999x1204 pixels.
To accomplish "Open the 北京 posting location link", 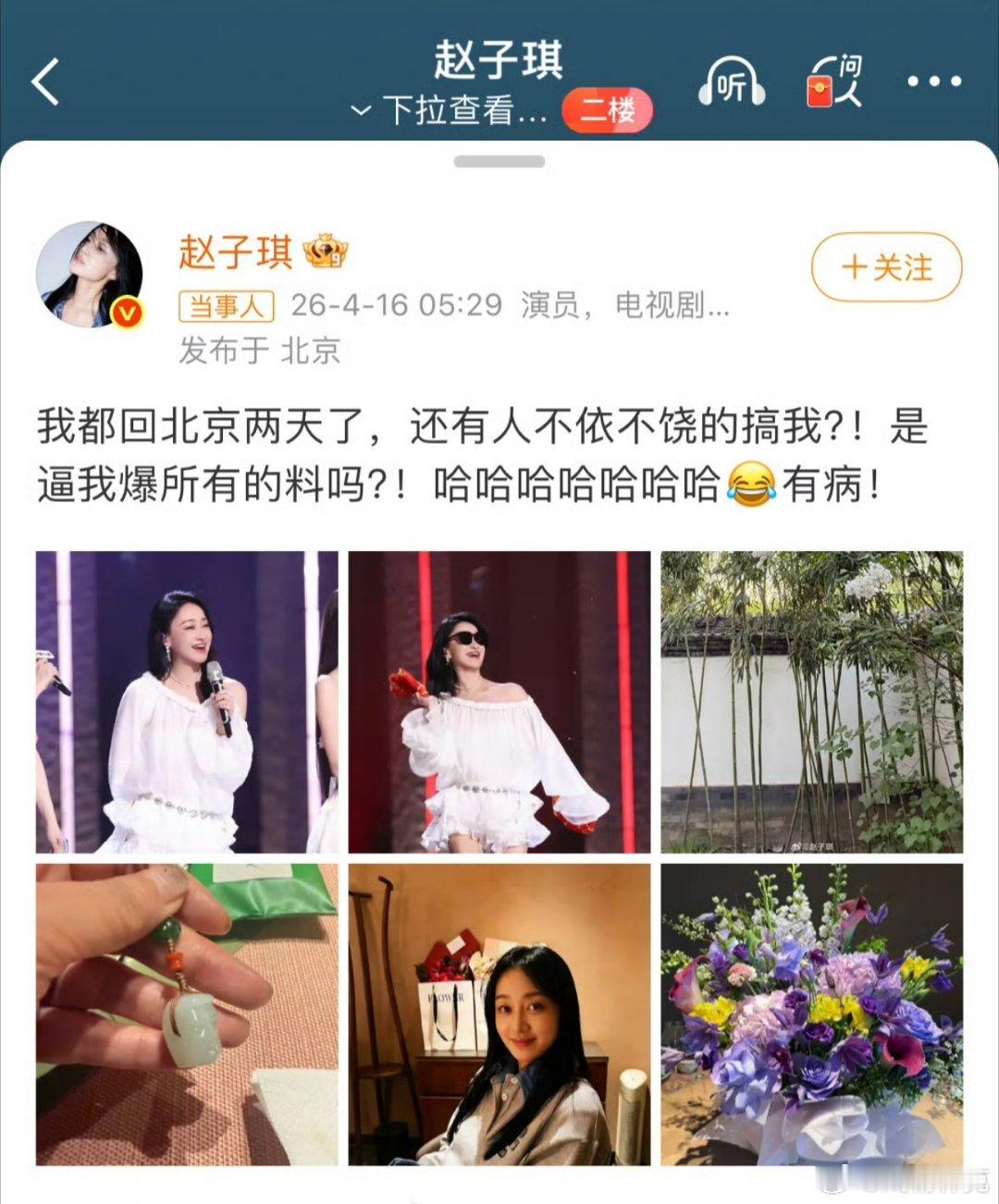I will (308, 350).
